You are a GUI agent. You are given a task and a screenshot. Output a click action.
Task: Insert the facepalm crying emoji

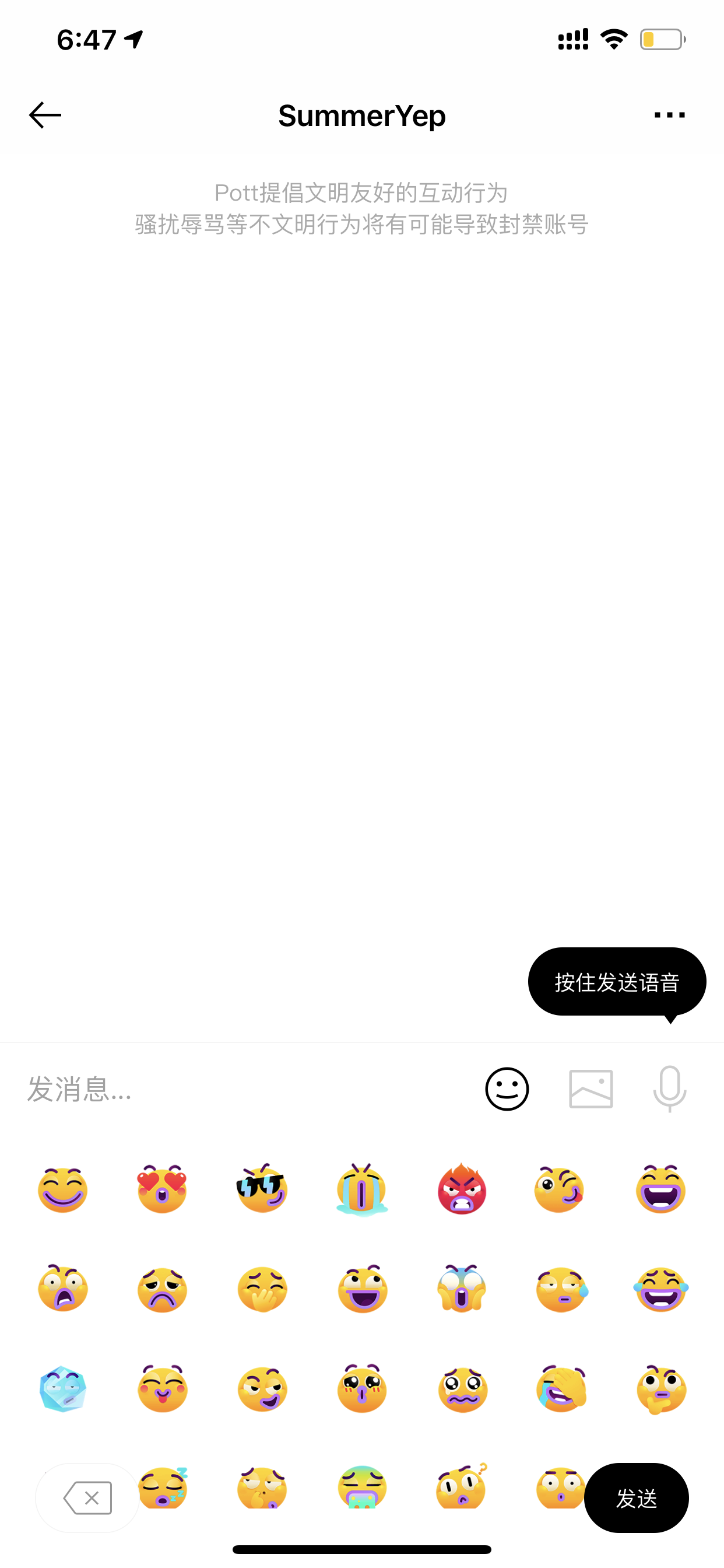561,1389
